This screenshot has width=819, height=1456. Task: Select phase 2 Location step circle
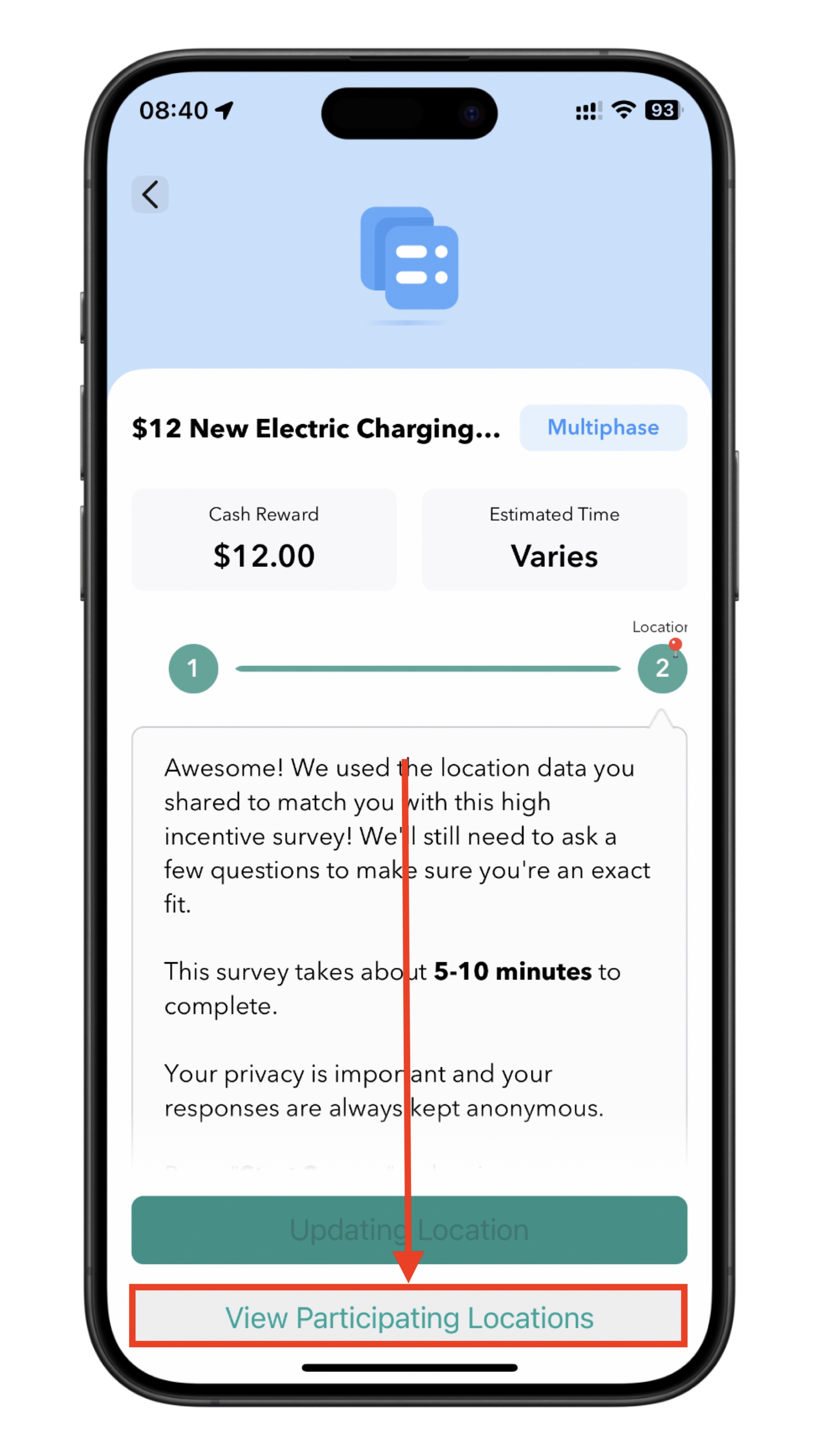coord(661,669)
